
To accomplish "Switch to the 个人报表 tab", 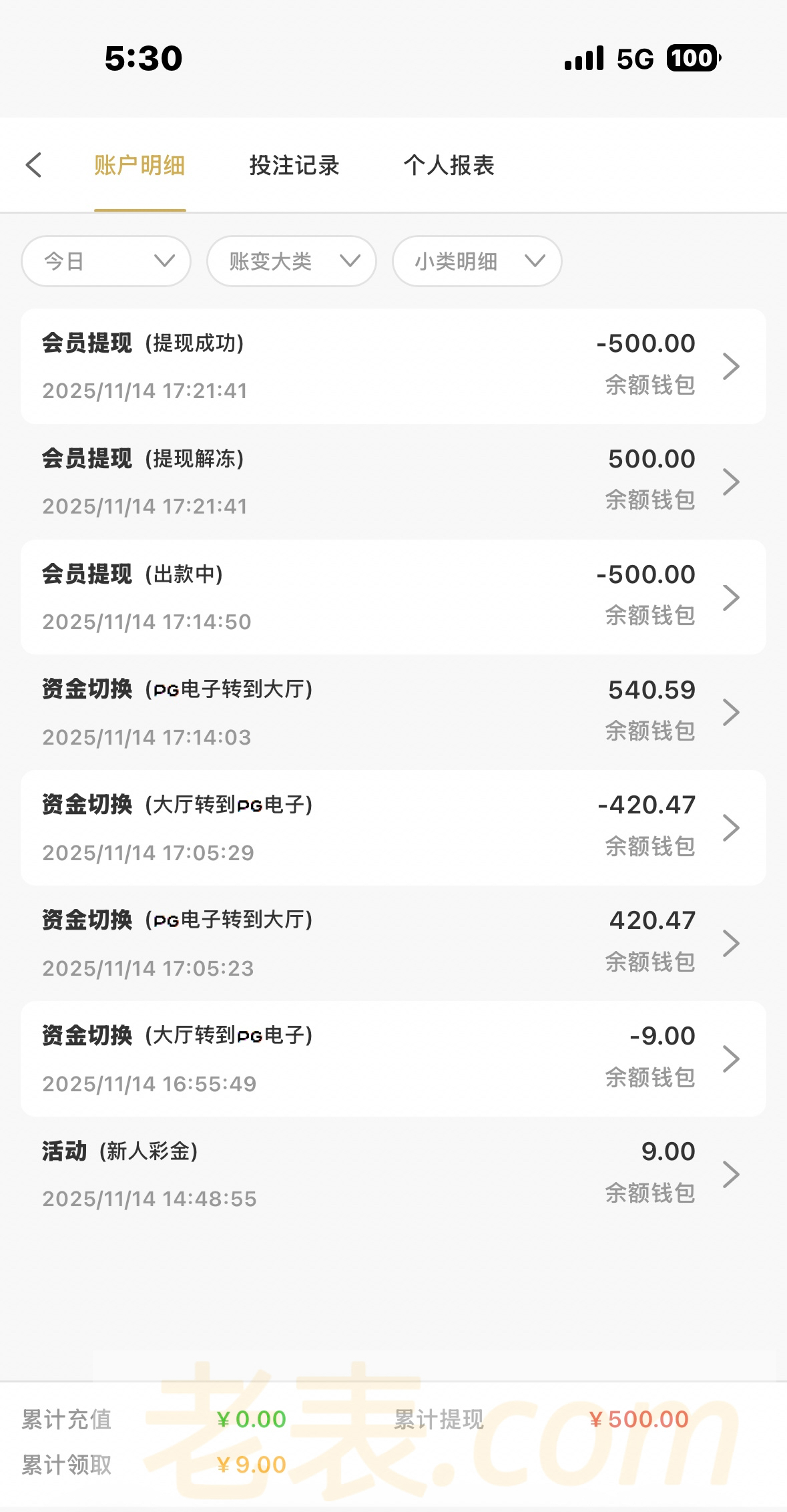I will [449, 165].
